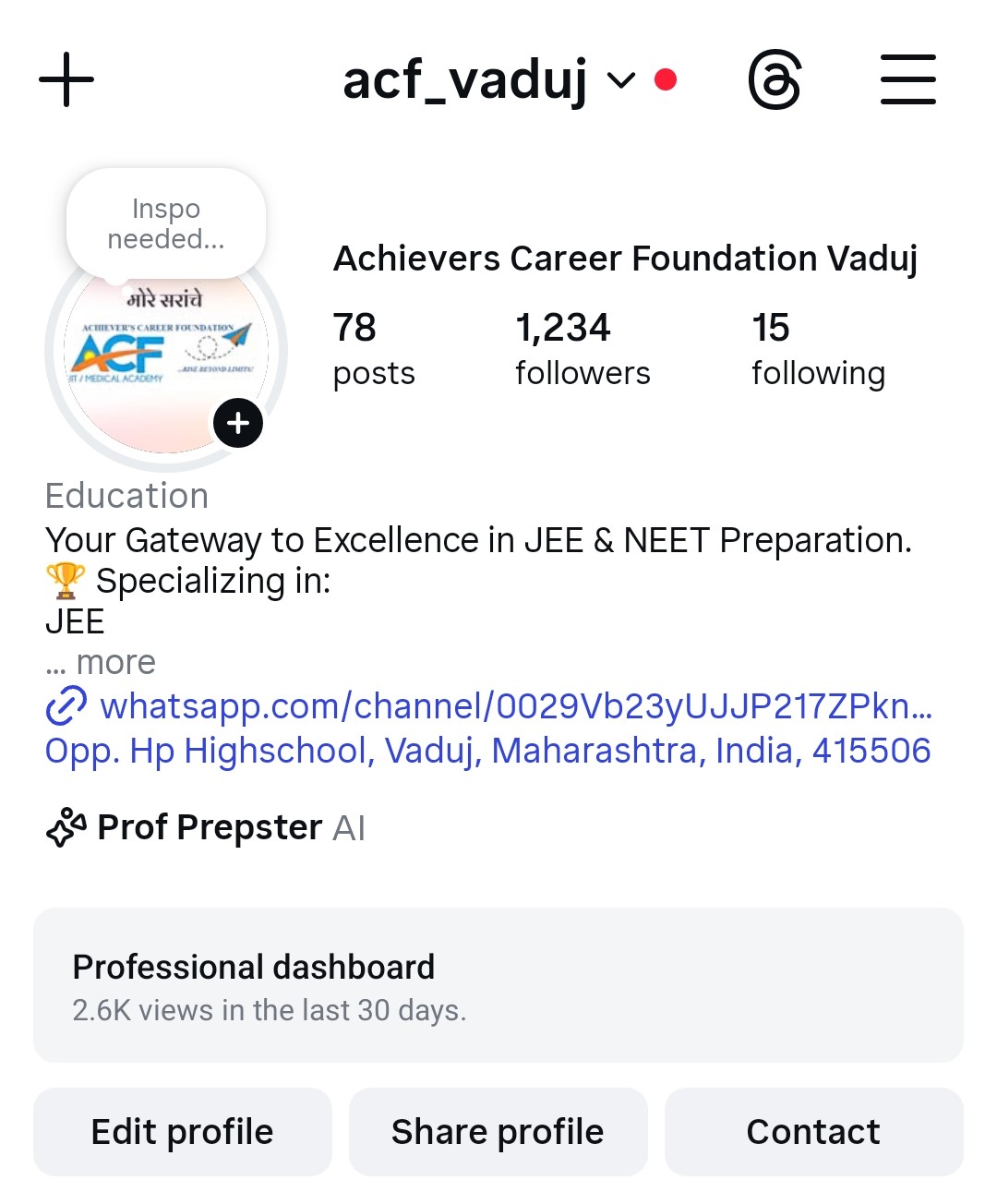Click the red notification dot beside the username
997x1204 pixels.
[x=665, y=79]
